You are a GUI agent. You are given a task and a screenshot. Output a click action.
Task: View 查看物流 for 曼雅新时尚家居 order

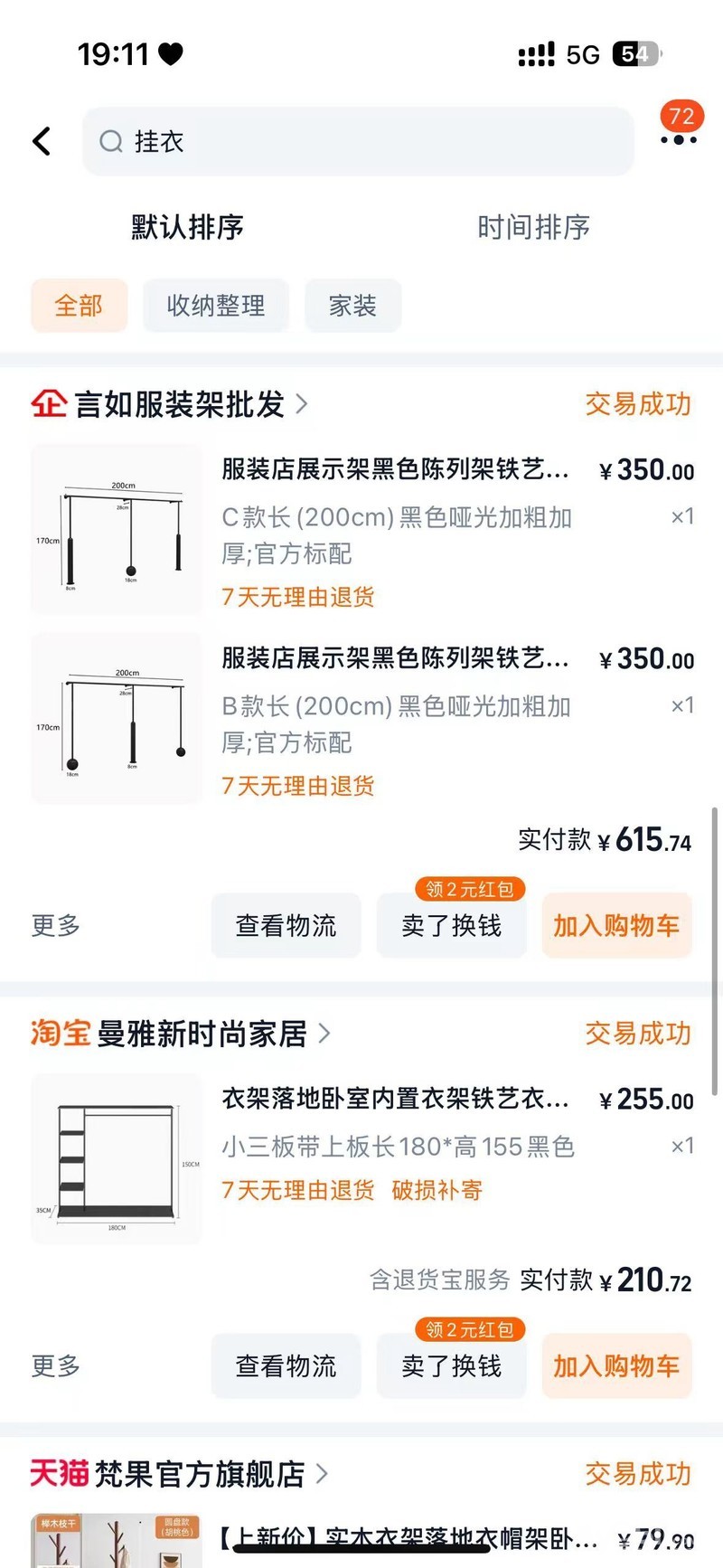pyautogui.click(x=286, y=1365)
